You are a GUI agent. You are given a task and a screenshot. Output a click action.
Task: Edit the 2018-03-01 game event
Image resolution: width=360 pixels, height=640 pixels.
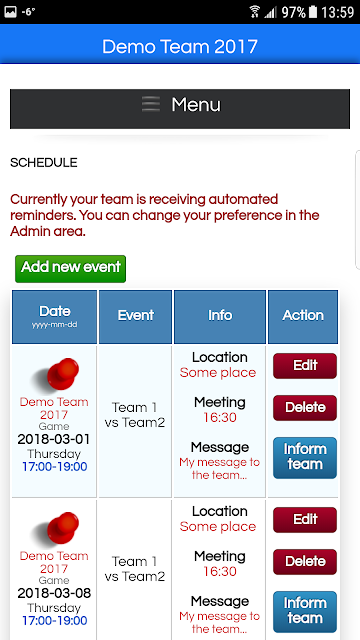tap(305, 366)
